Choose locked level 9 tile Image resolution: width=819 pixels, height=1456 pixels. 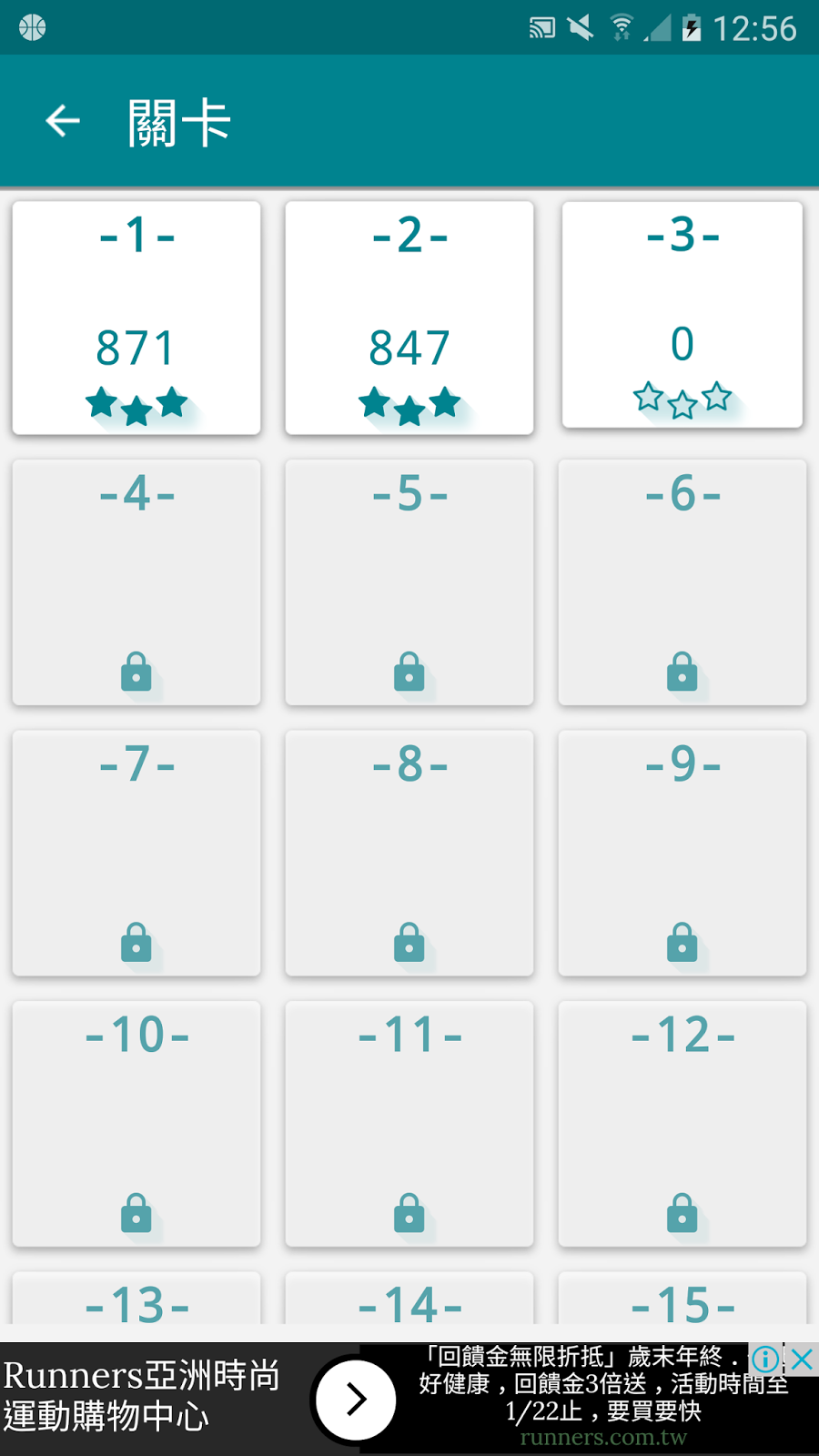pos(682,854)
